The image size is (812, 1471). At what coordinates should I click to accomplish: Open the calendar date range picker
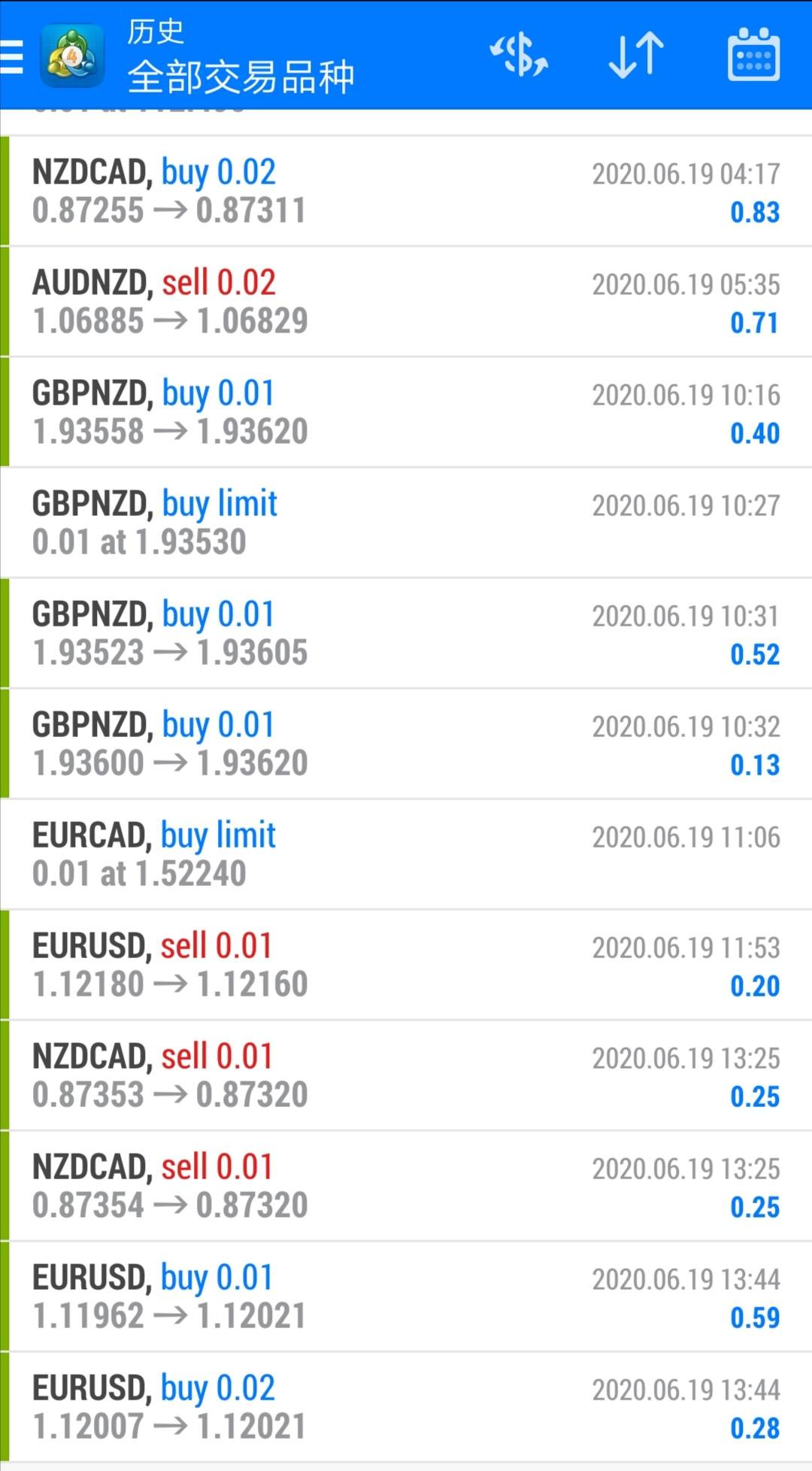753,55
